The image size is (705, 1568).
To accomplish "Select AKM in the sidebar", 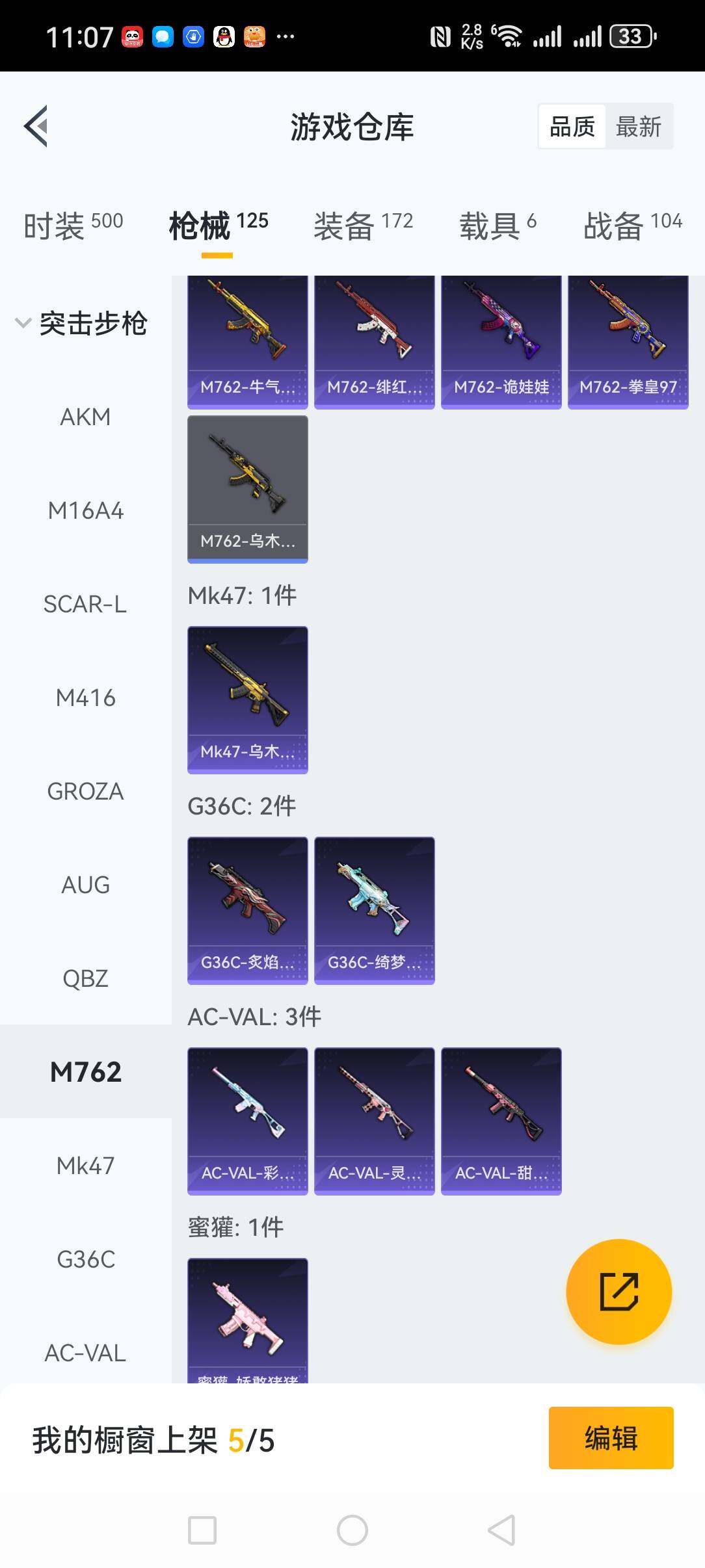I will click(85, 417).
